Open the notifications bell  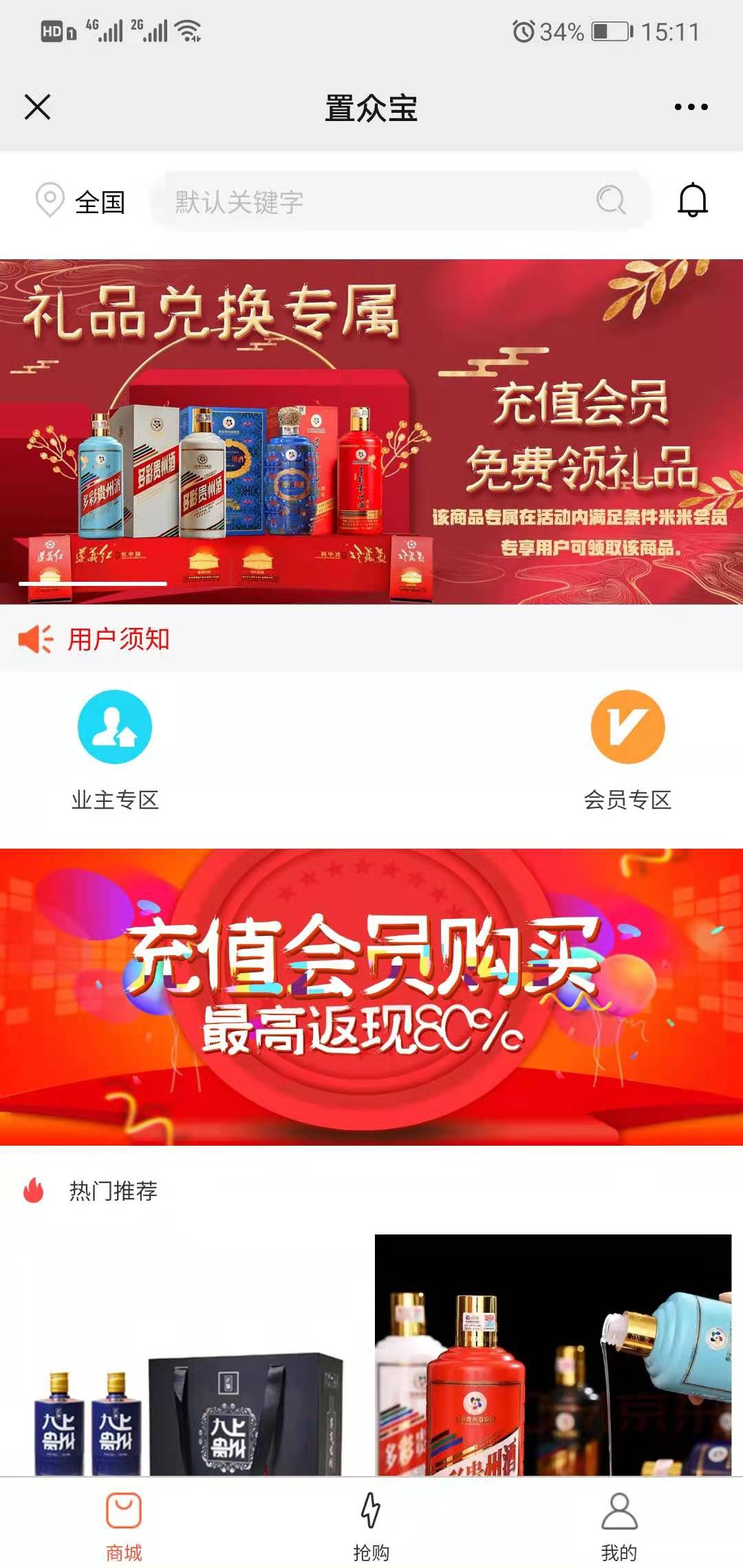pyautogui.click(x=693, y=201)
